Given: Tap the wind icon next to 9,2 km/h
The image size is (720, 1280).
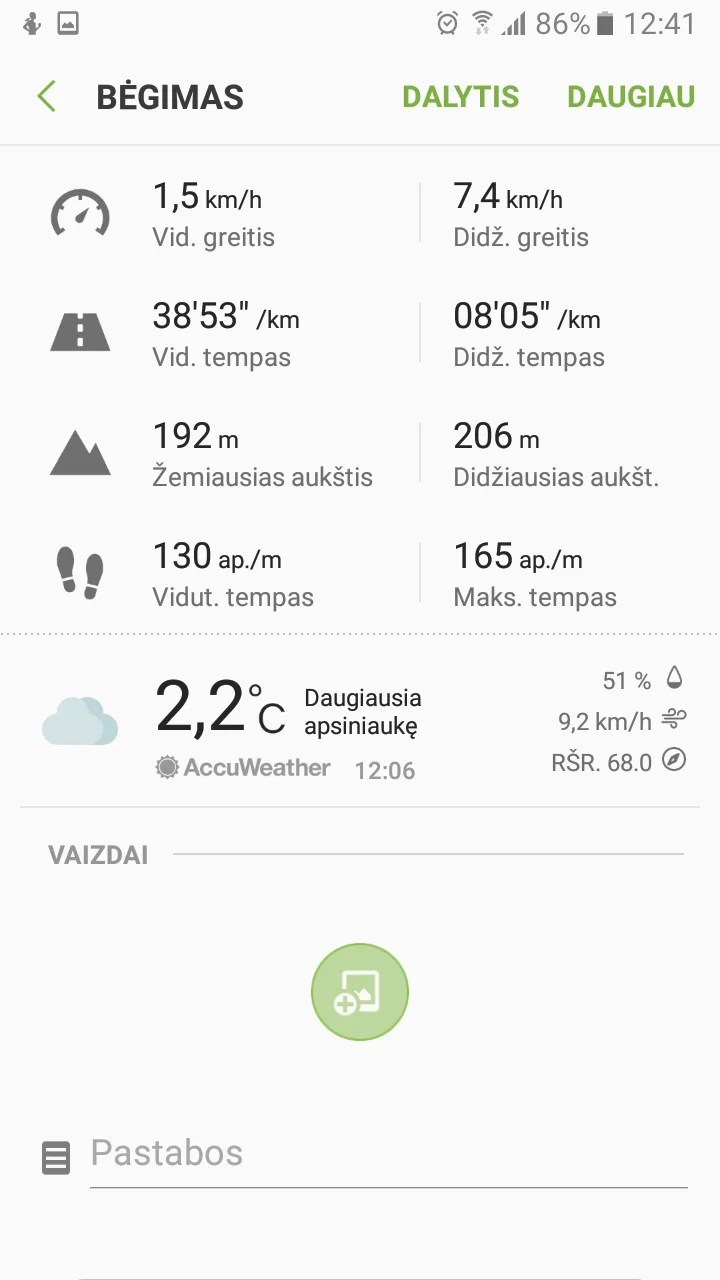Looking at the screenshot, I should pos(673,720).
